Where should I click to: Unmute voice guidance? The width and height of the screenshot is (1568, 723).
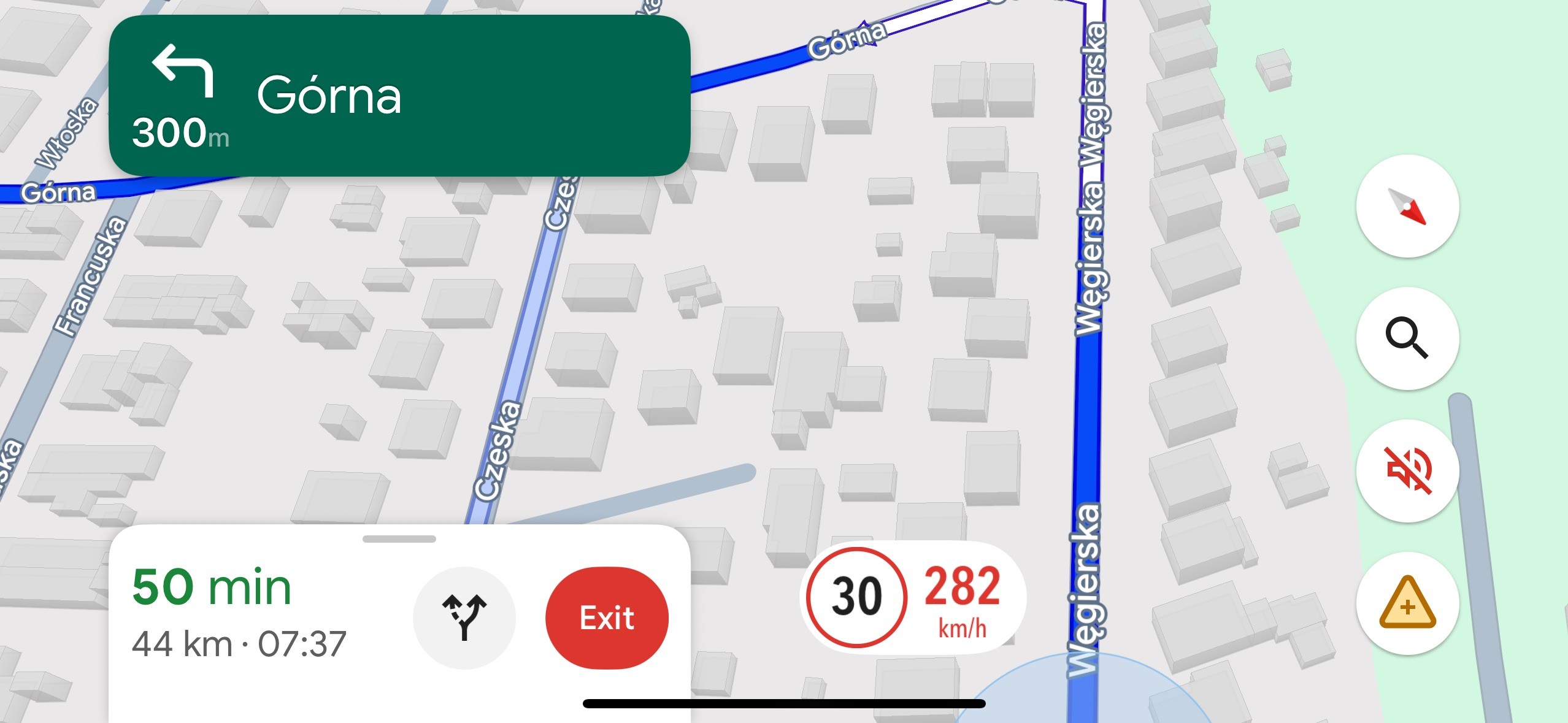pyautogui.click(x=1407, y=470)
